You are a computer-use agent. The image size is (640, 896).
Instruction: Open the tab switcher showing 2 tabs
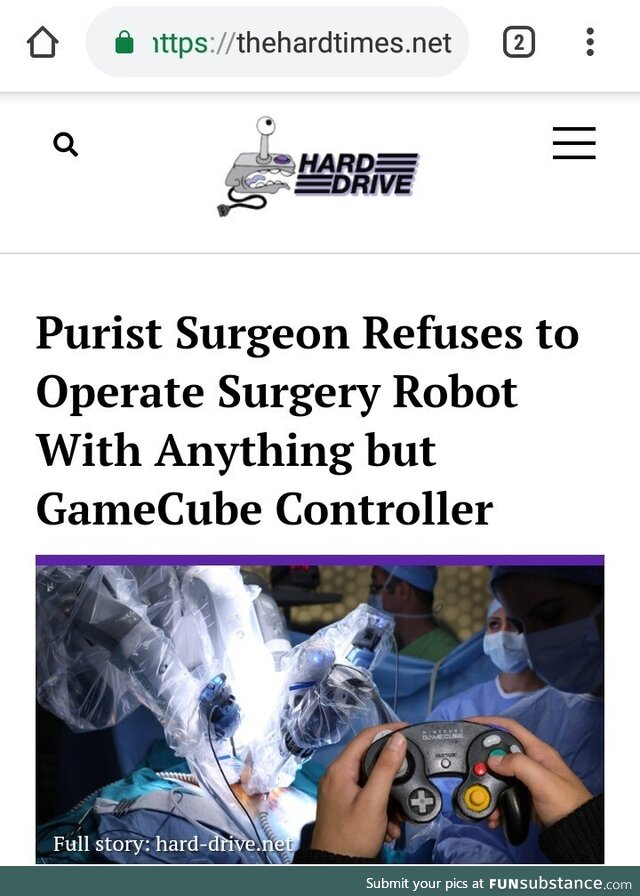(518, 42)
